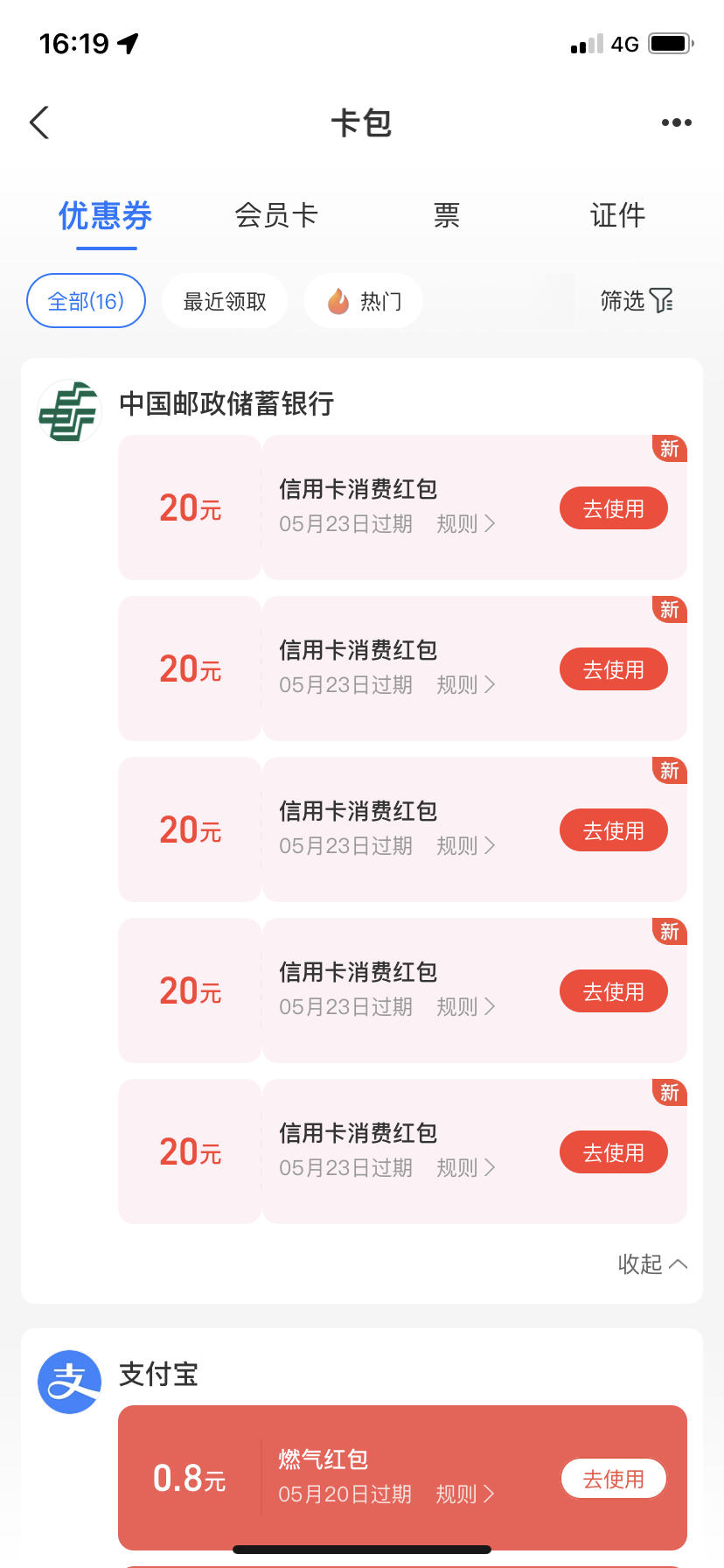This screenshot has height=1568, width=724.
Task: Tap 去使用 on the 燃气红包 coupon
Action: click(614, 1479)
